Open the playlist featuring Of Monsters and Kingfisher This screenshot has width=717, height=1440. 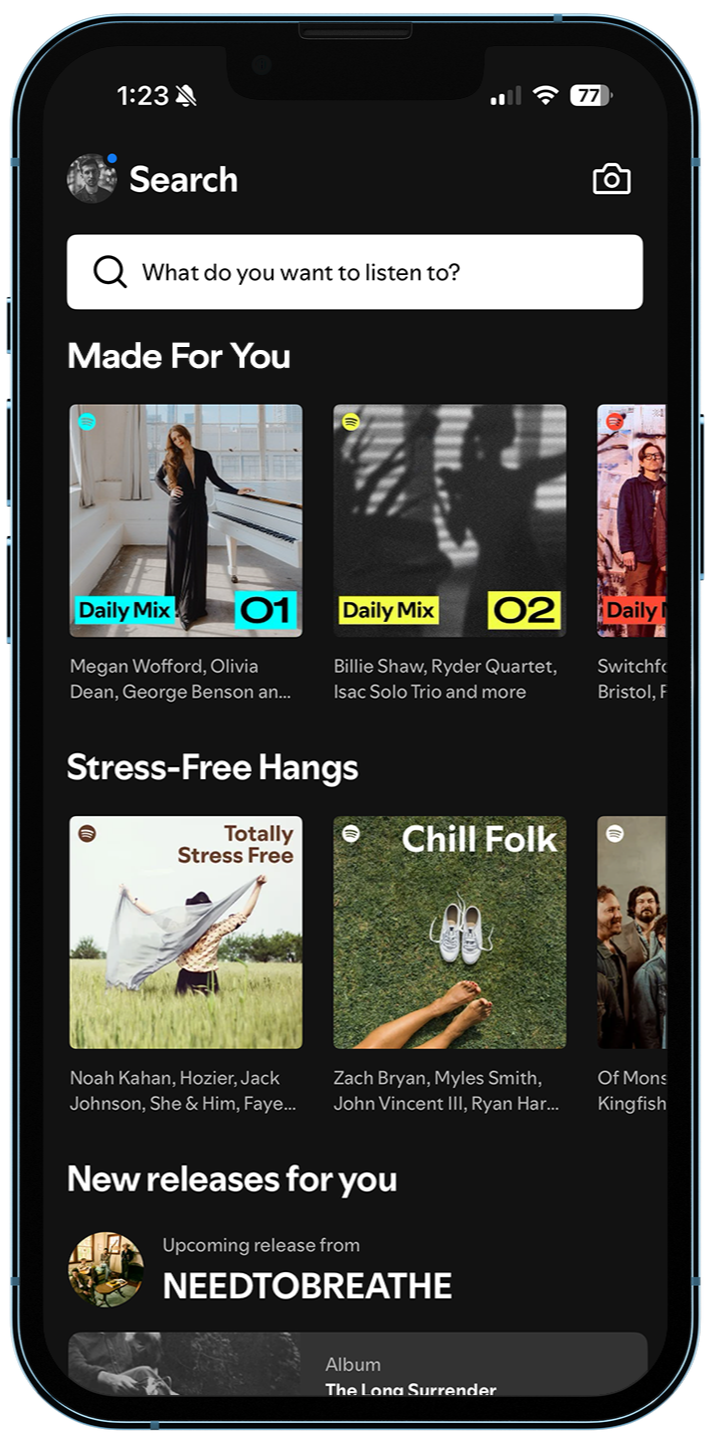pos(632,932)
